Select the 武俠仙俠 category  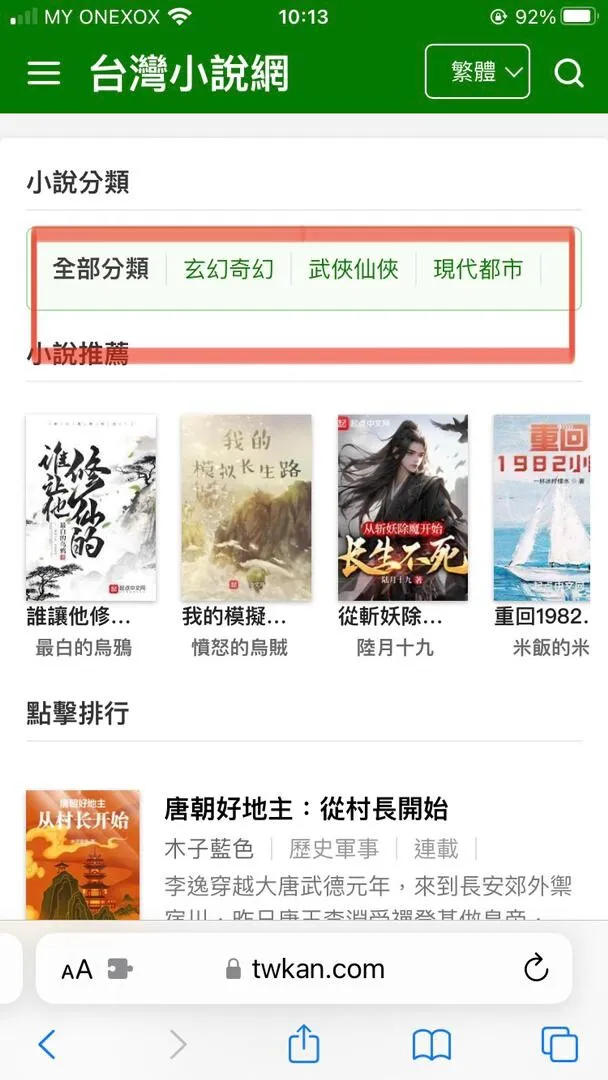click(353, 269)
